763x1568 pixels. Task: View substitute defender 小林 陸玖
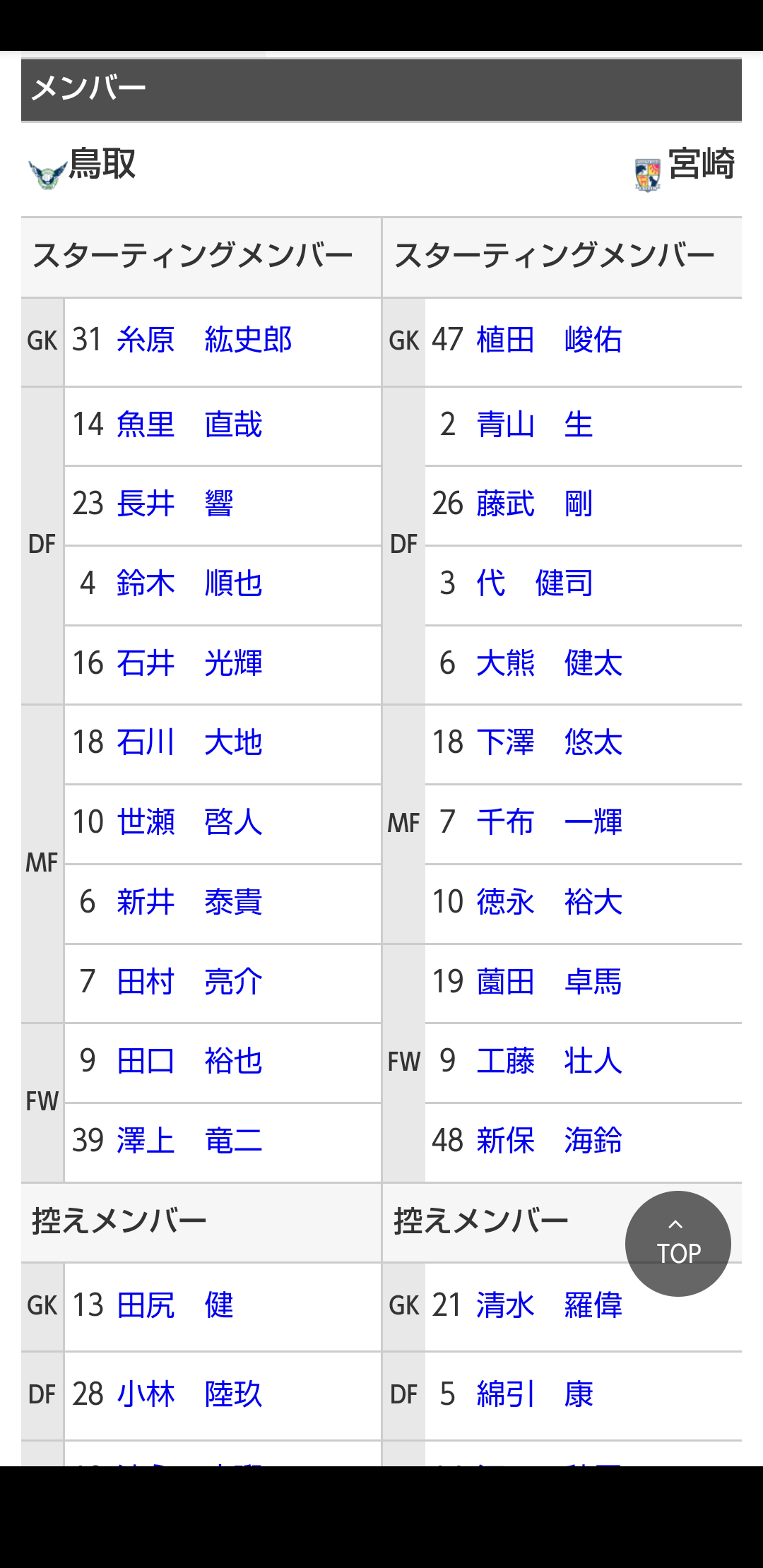[x=189, y=1394]
